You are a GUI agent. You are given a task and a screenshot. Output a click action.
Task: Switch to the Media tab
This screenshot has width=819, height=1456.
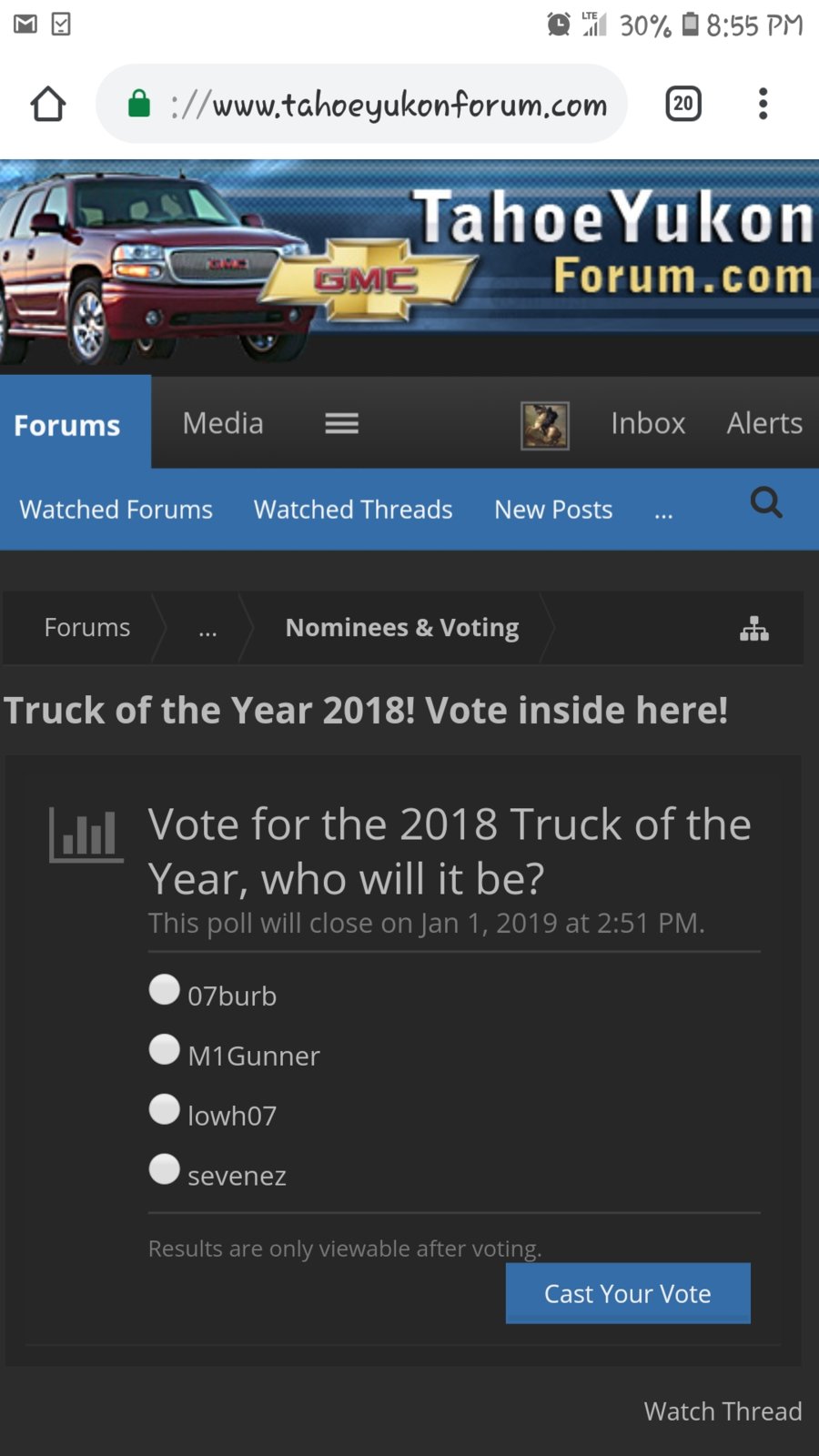[223, 423]
